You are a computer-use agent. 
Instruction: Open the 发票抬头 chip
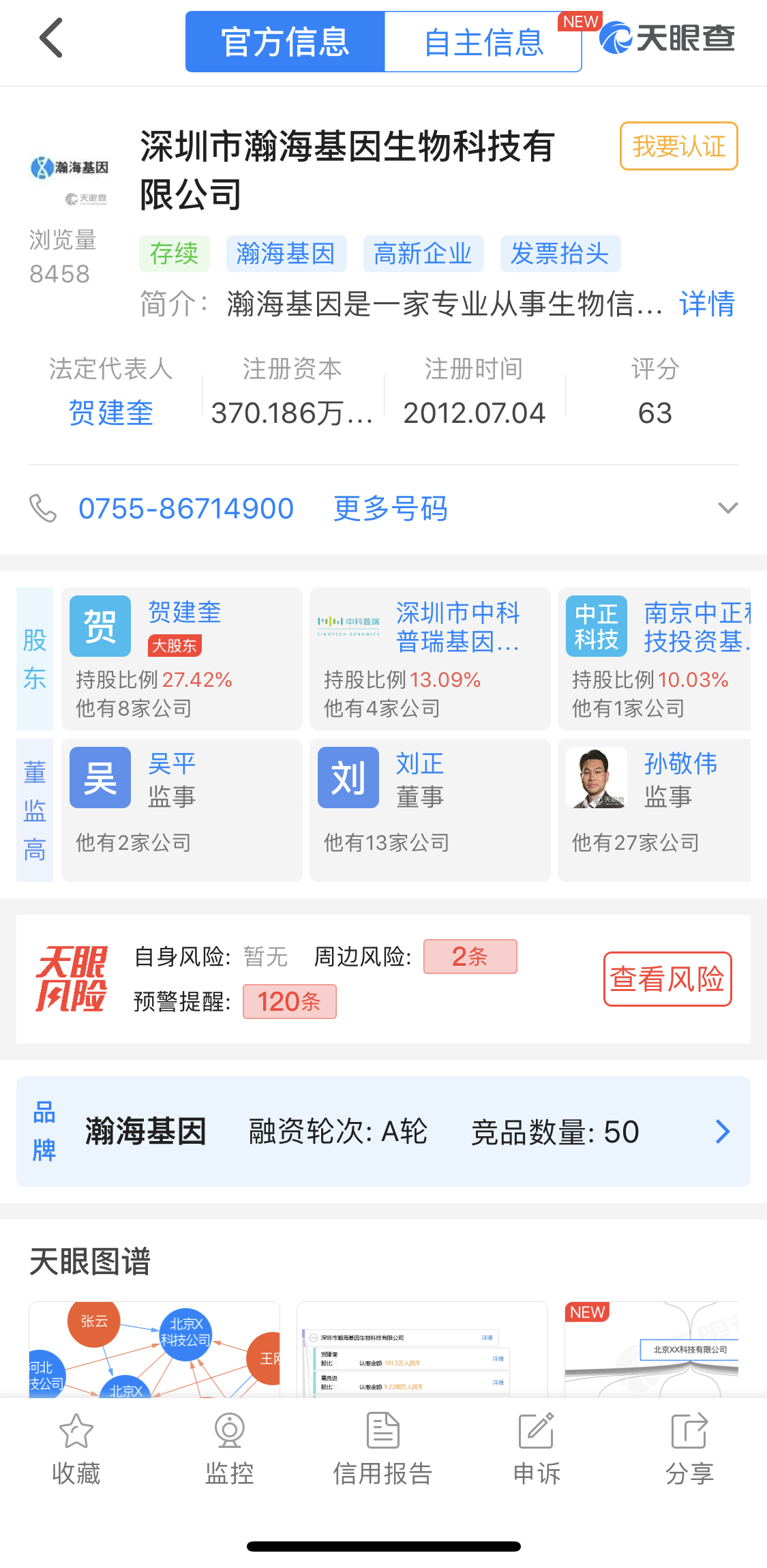coord(560,254)
